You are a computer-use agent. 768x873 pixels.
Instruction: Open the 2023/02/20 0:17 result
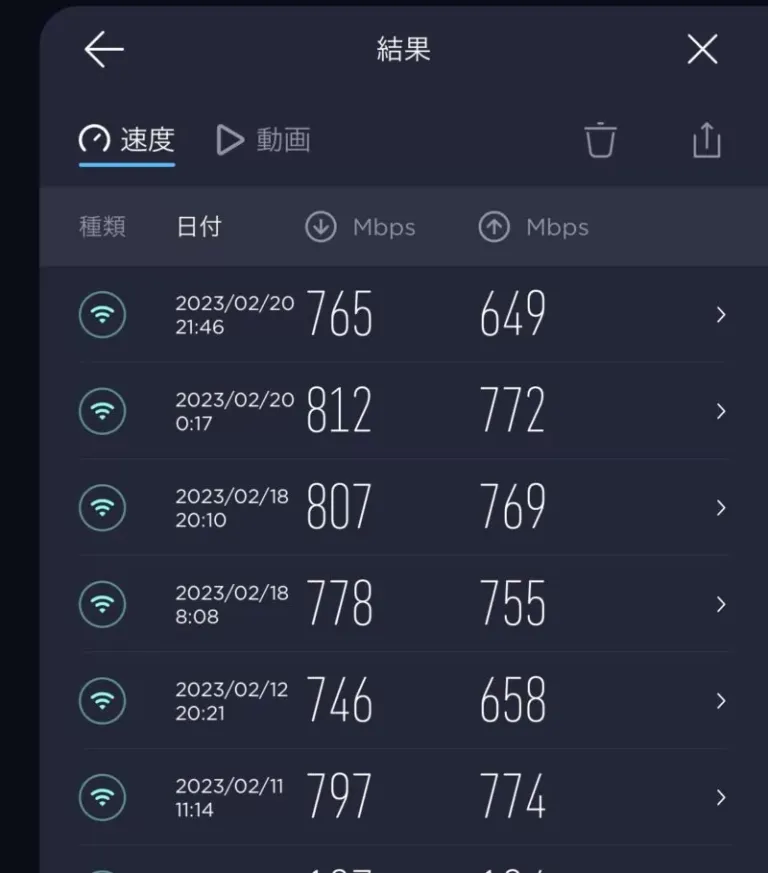click(x=400, y=411)
